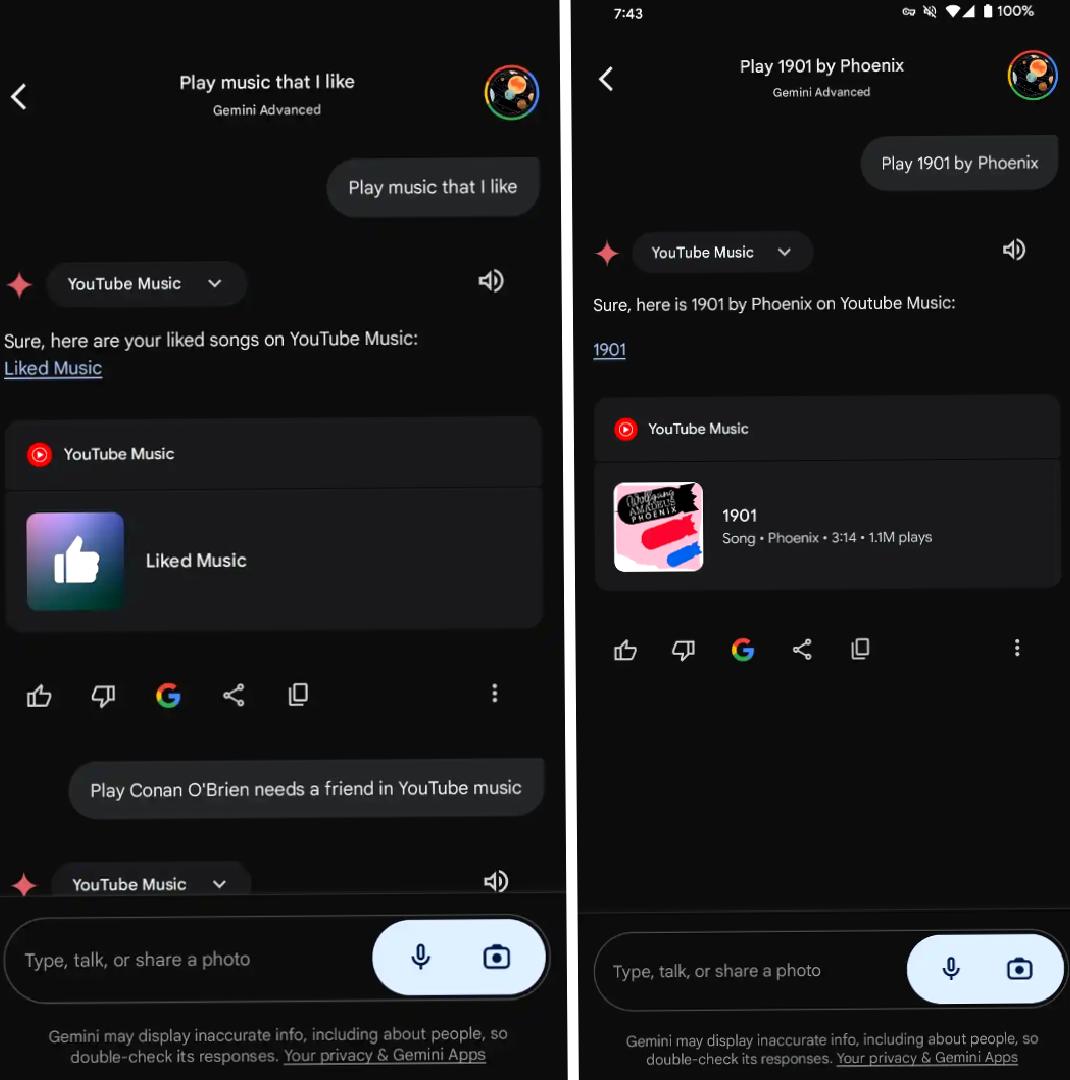Tap the camera icon in the liked music chat
The width and height of the screenshot is (1070, 1080).
coord(496,958)
